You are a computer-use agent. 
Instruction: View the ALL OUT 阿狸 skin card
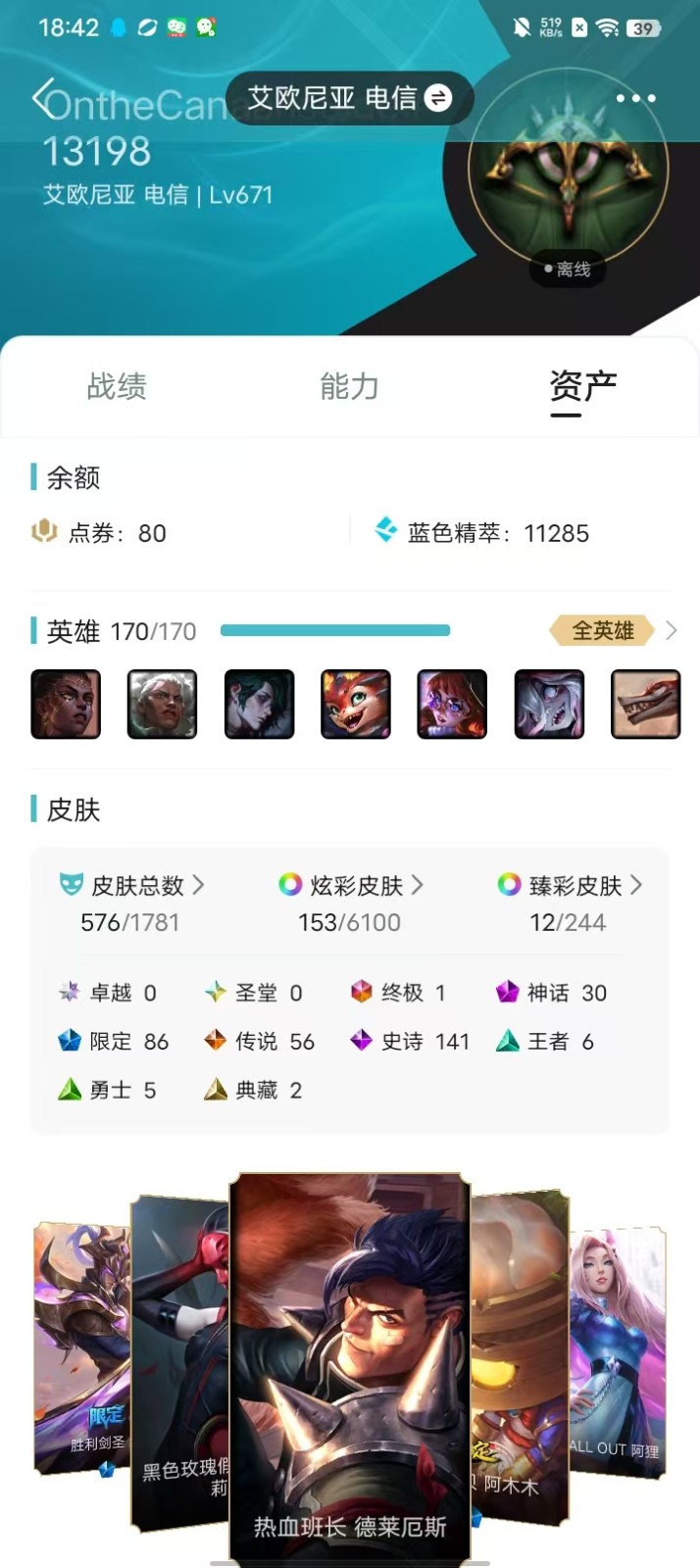[x=620, y=1352]
